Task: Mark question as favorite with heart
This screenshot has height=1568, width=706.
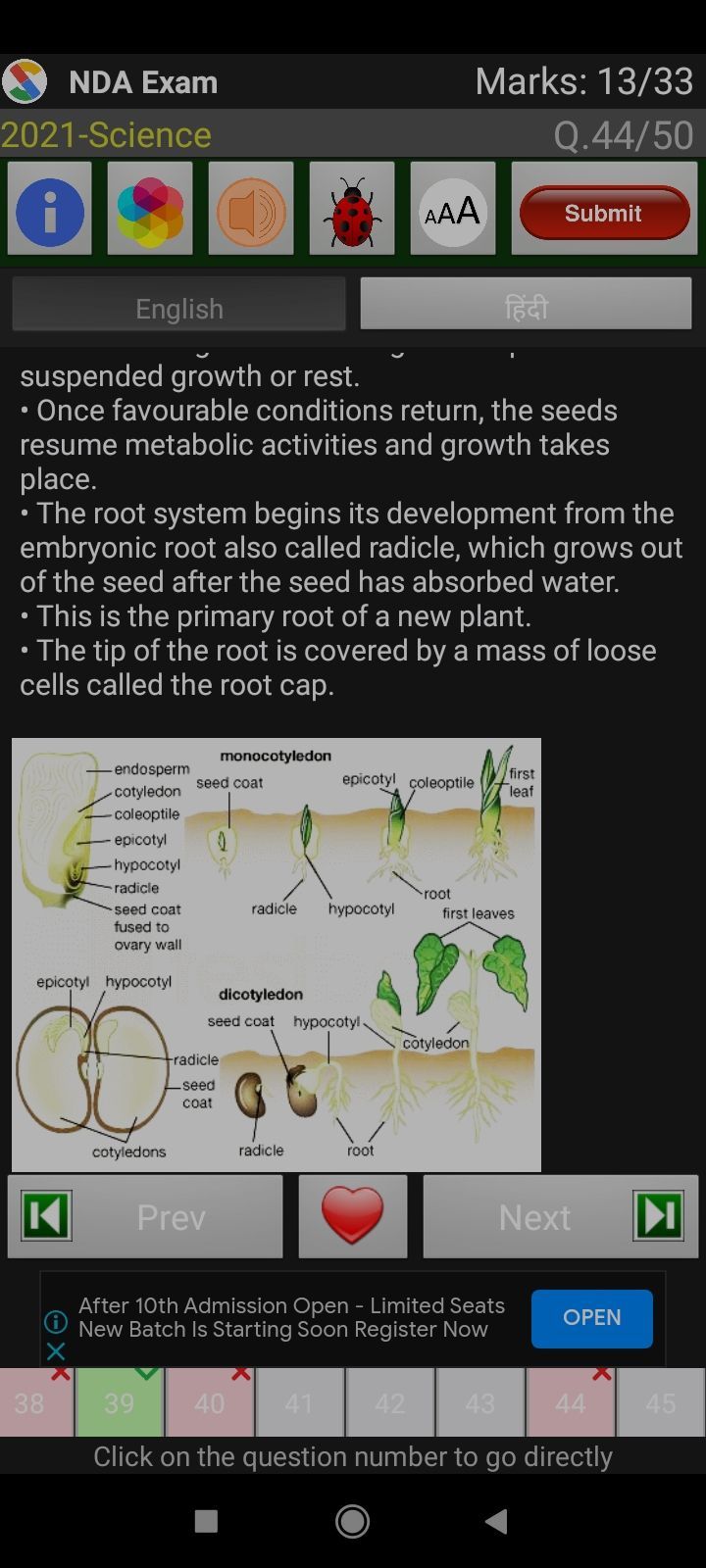Action: coord(353,1216)
